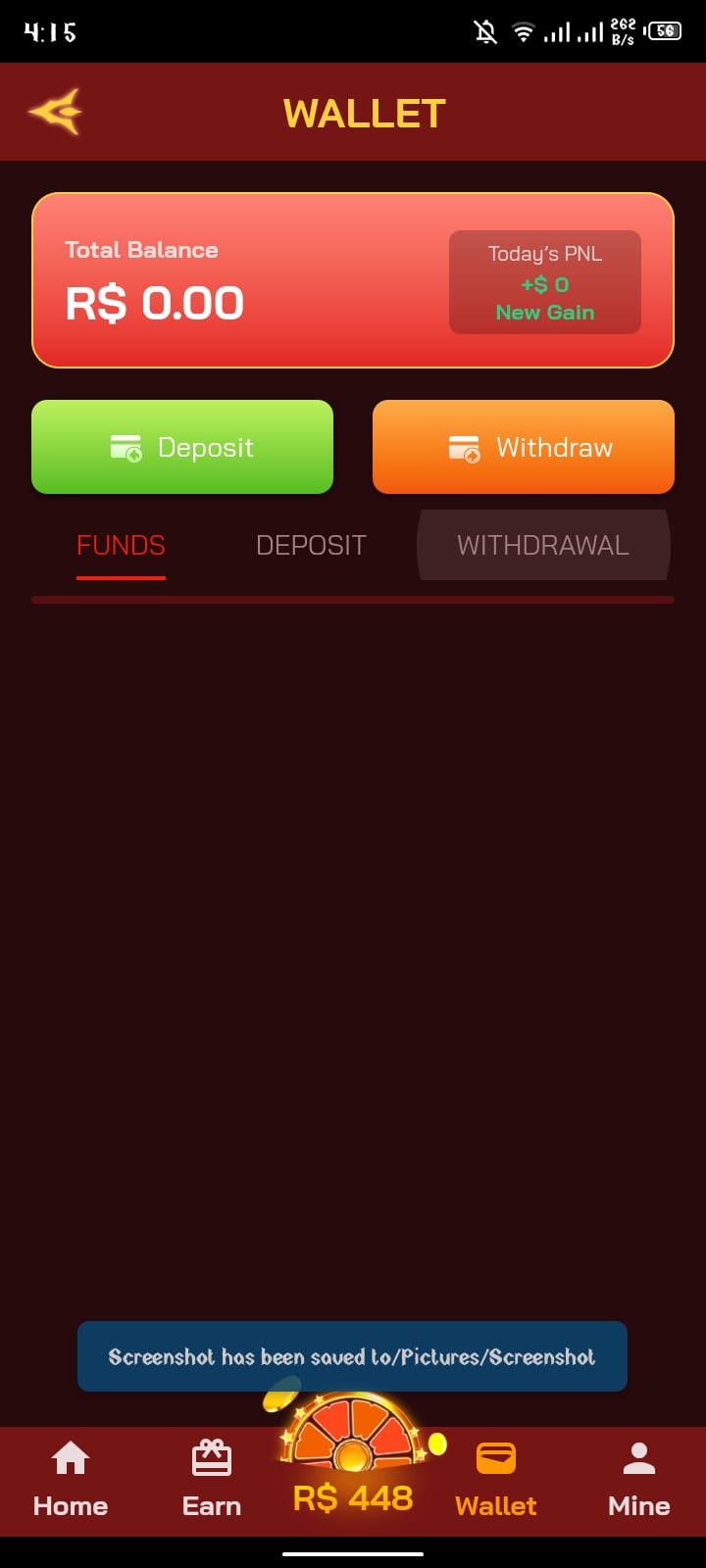Switch to the DEPOSIT tab
Viewport: 706px width, 1568px height.
click(311, 545)
